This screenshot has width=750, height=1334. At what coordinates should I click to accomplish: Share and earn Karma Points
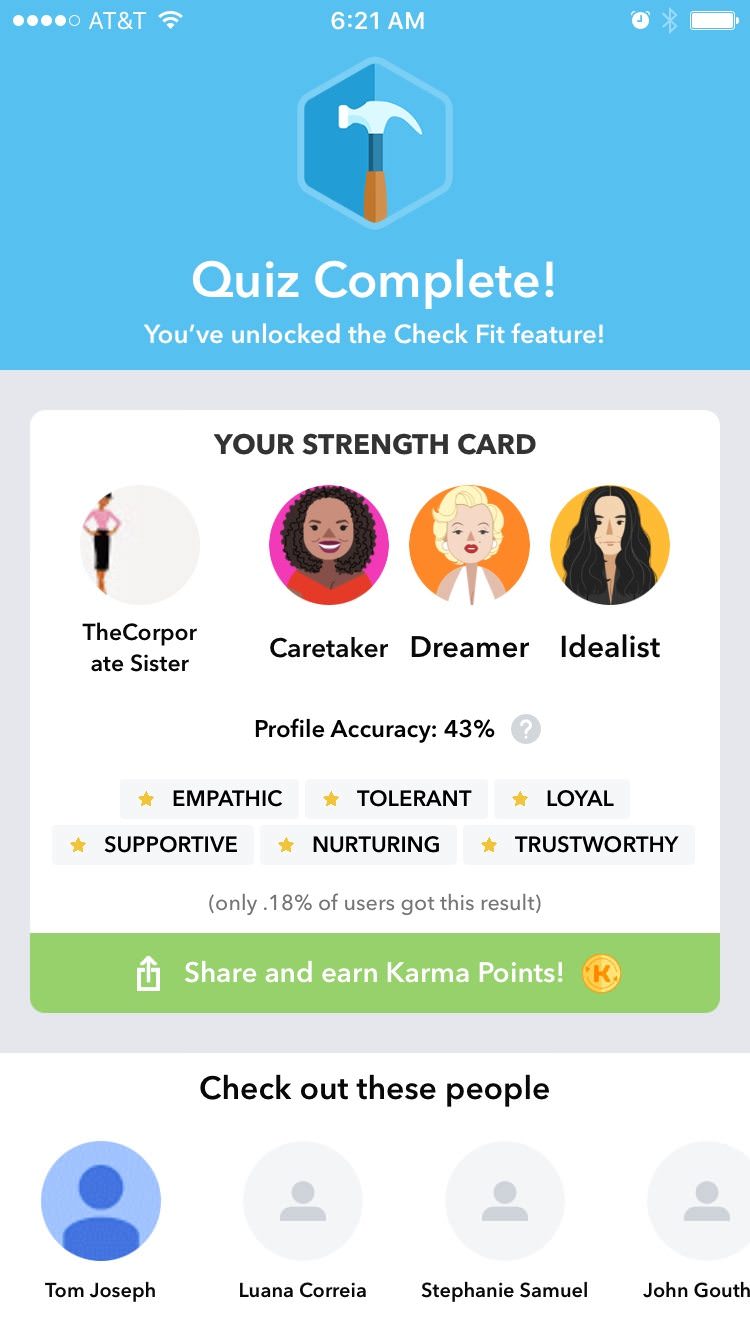(x=375, y=973)
